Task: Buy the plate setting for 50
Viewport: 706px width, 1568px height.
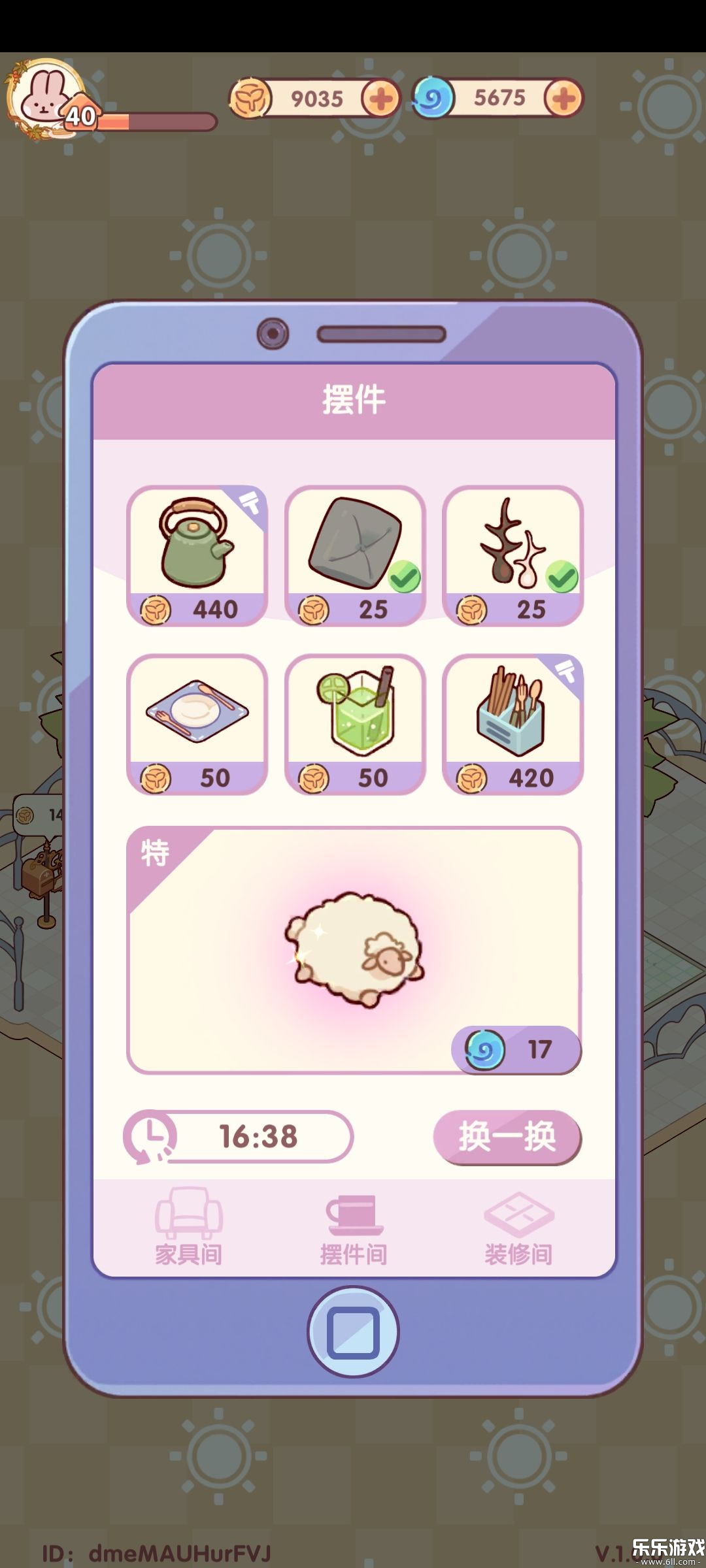Action: pos(197,724)
